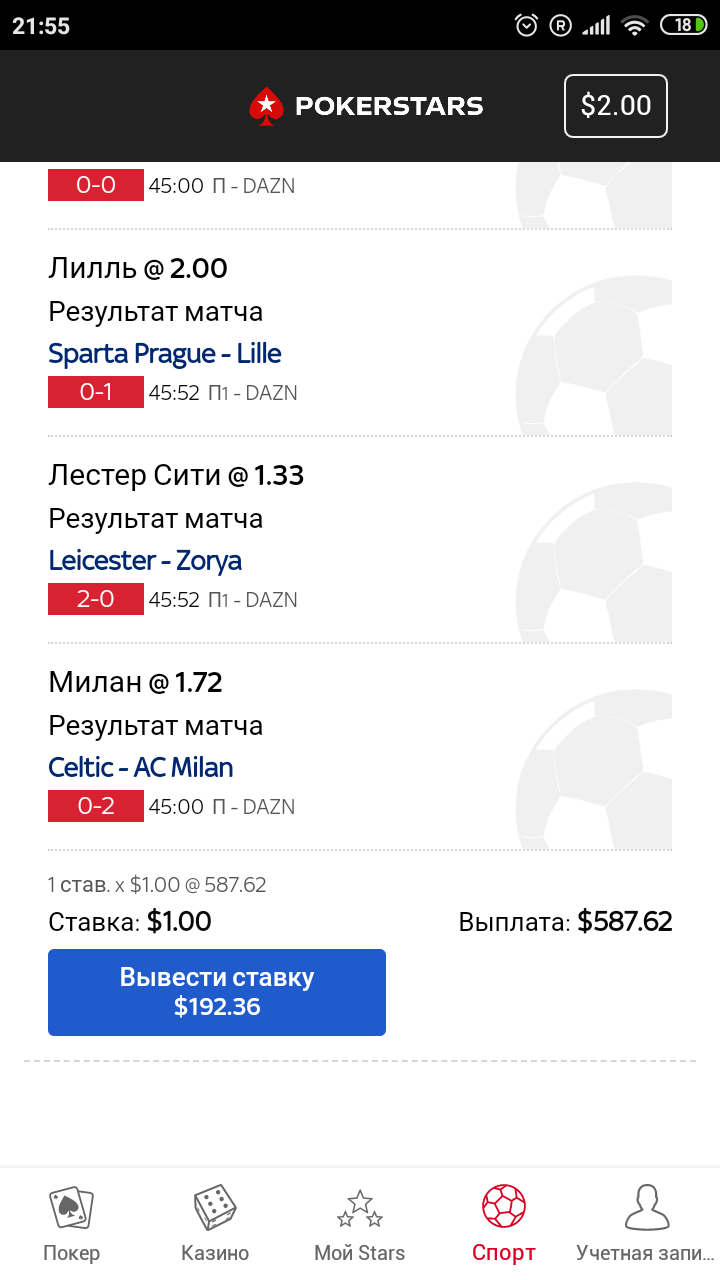The height and width of the screenshot is (1280, 720).
Task: Open the Celtic - AC Milan match
Action: (141, 767)
